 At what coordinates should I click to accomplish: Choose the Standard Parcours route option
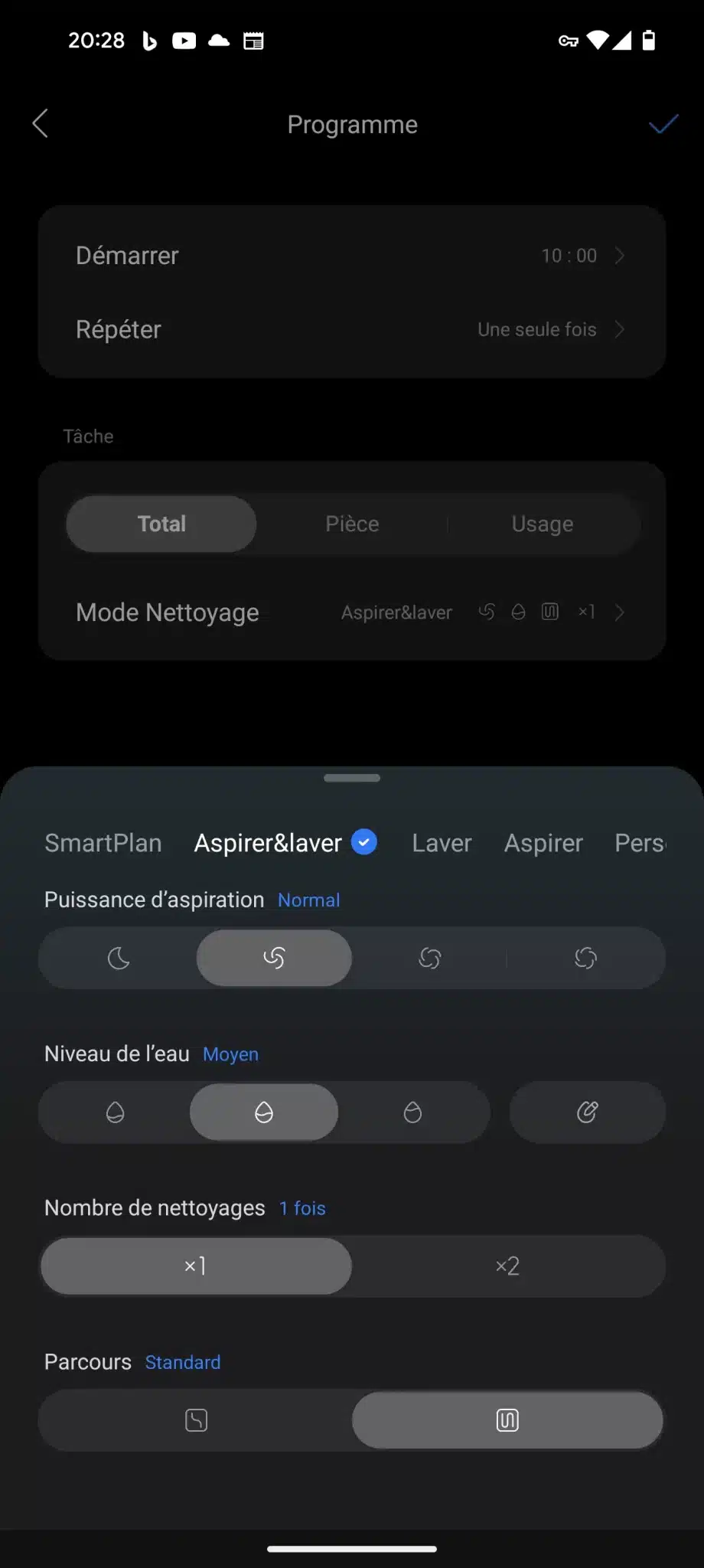pyautogui.click(x=507, y=1421)
